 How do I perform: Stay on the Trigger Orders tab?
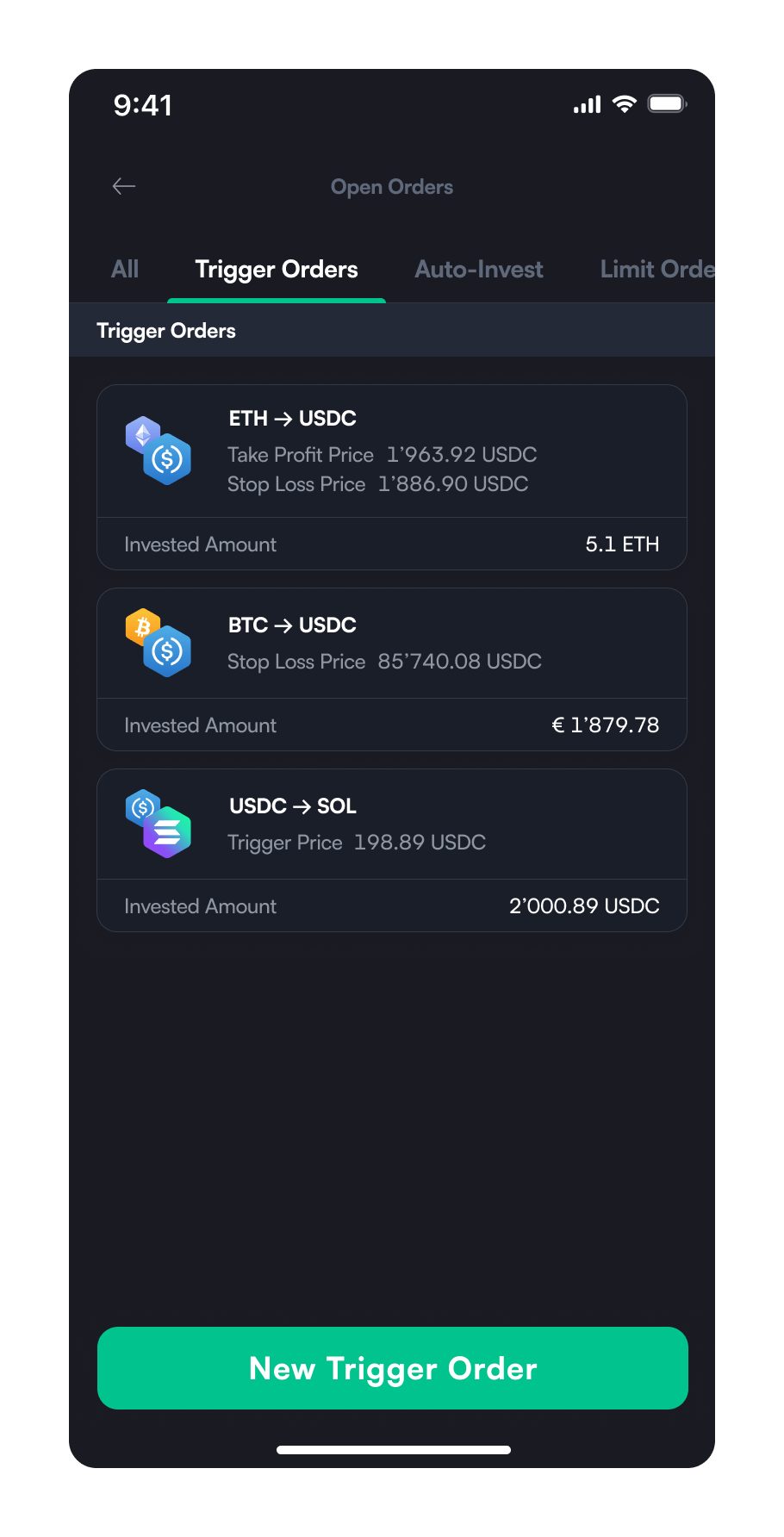click(277, 270)
